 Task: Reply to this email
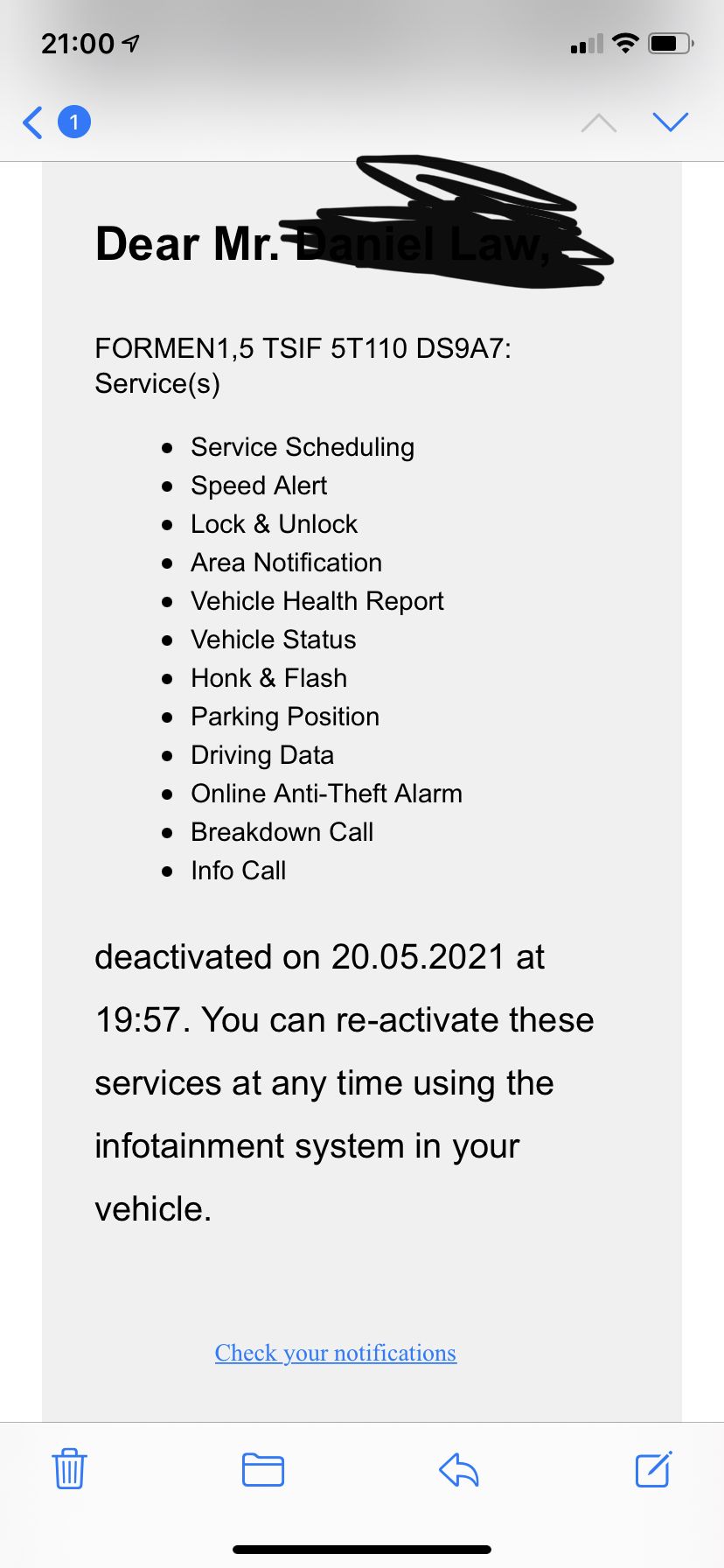(x=459, y=1469)
